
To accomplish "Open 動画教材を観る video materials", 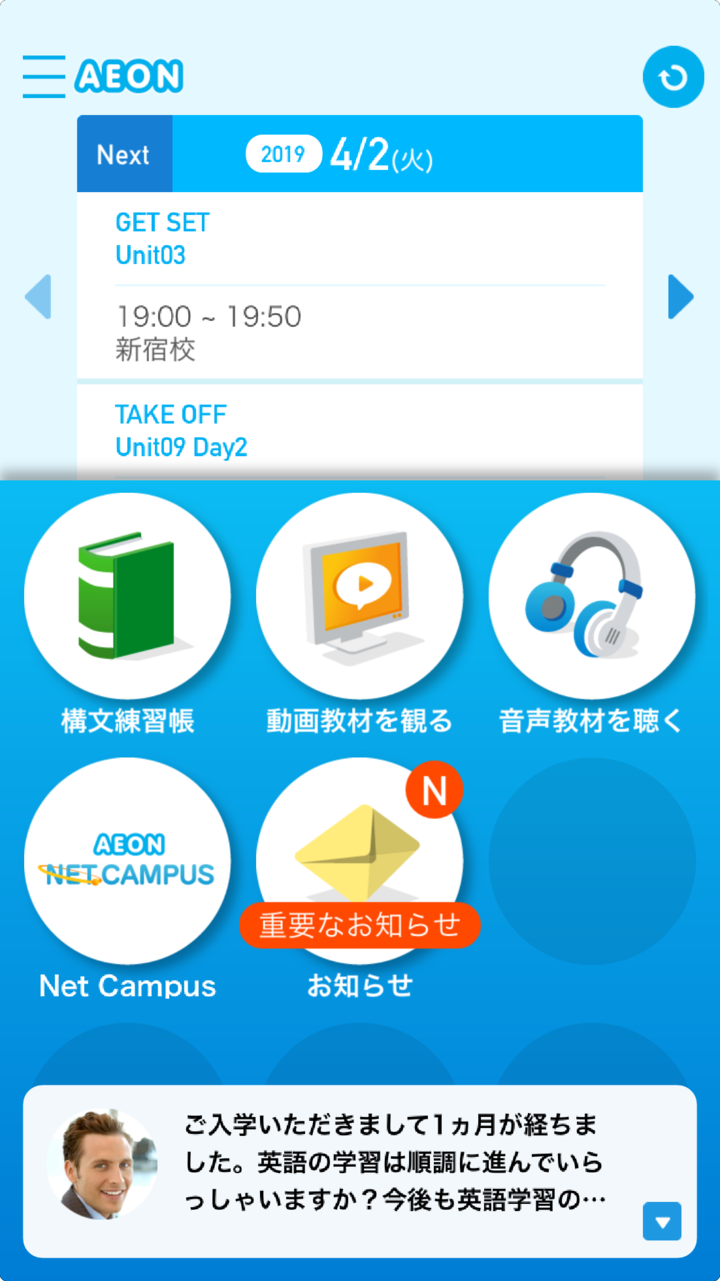I will pos(360,597).
